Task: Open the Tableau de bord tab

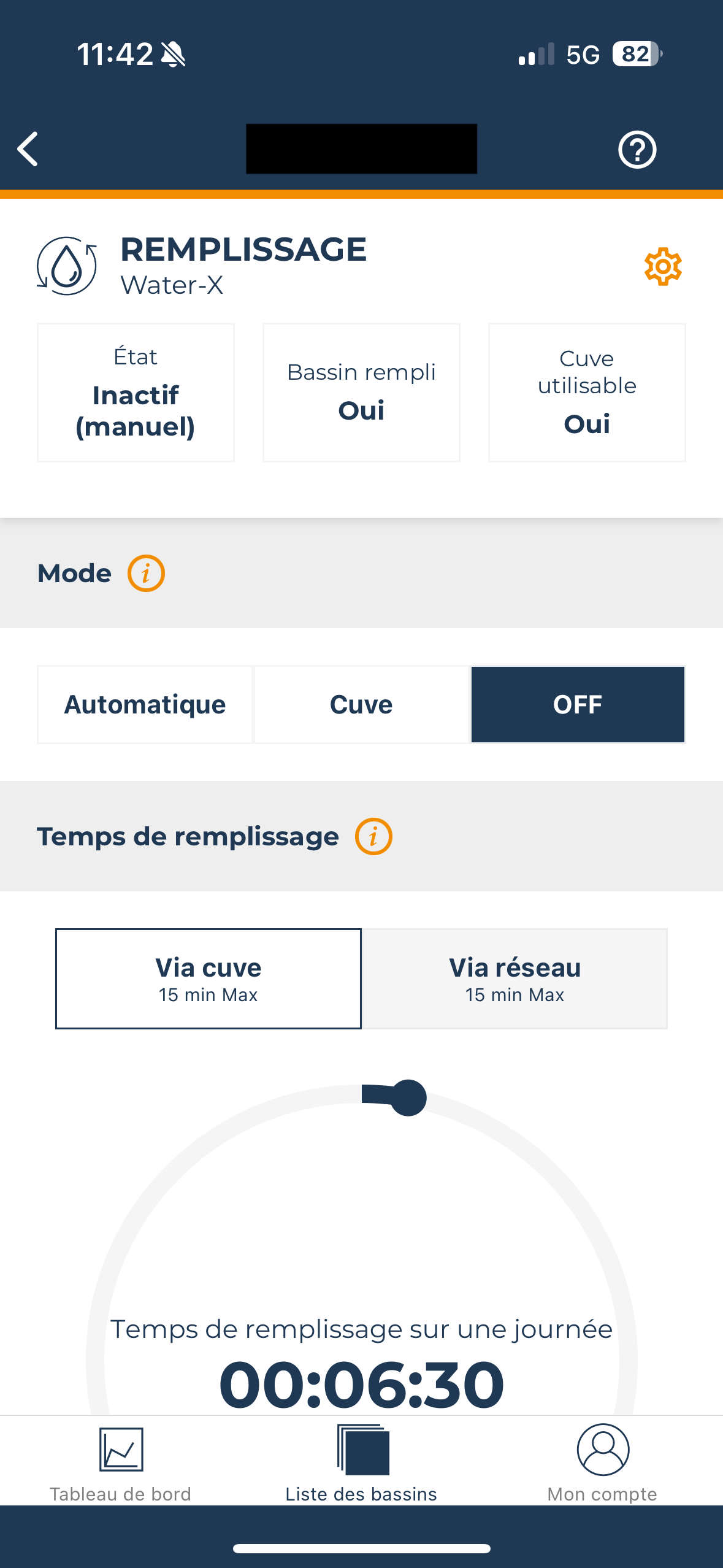Action: point(121,1463)
